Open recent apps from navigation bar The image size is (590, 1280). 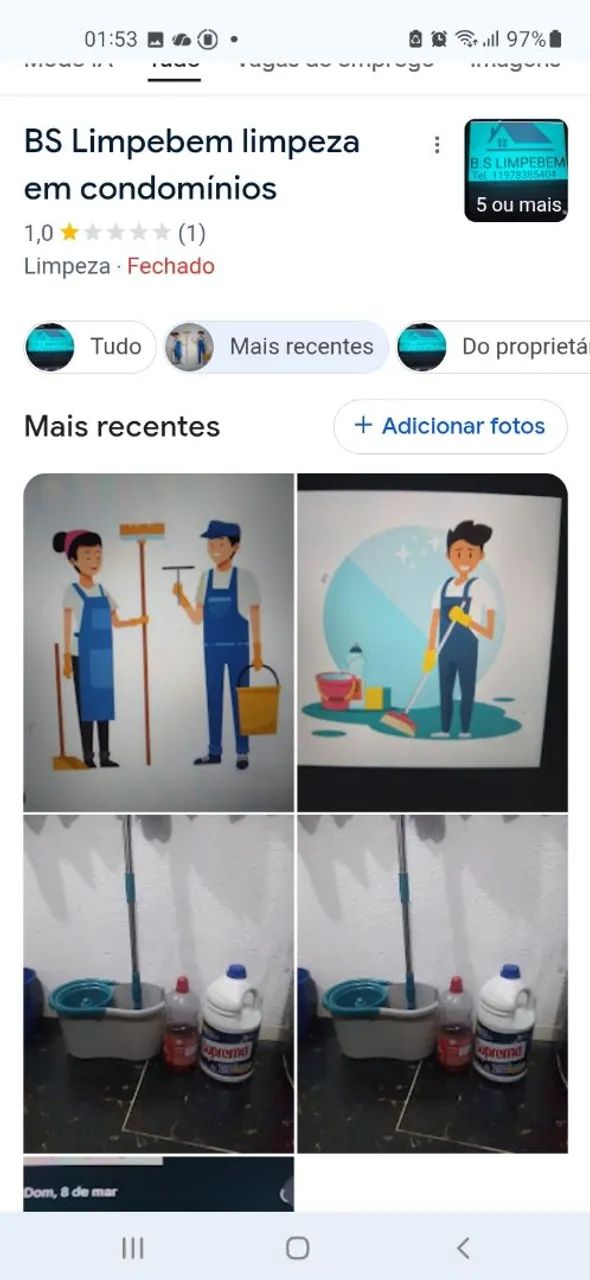(132, 1247)
